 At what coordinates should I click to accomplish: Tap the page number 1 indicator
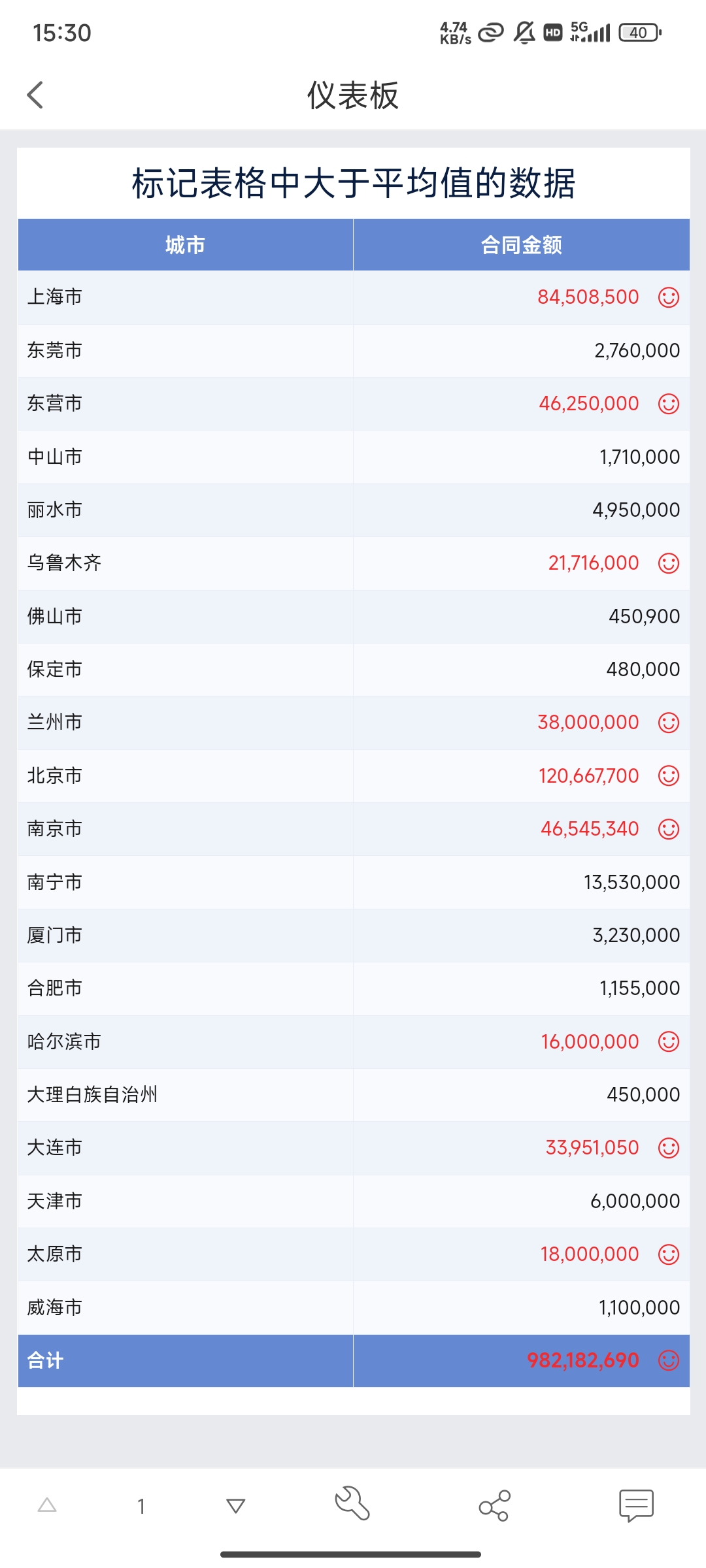pos(141,1506)
